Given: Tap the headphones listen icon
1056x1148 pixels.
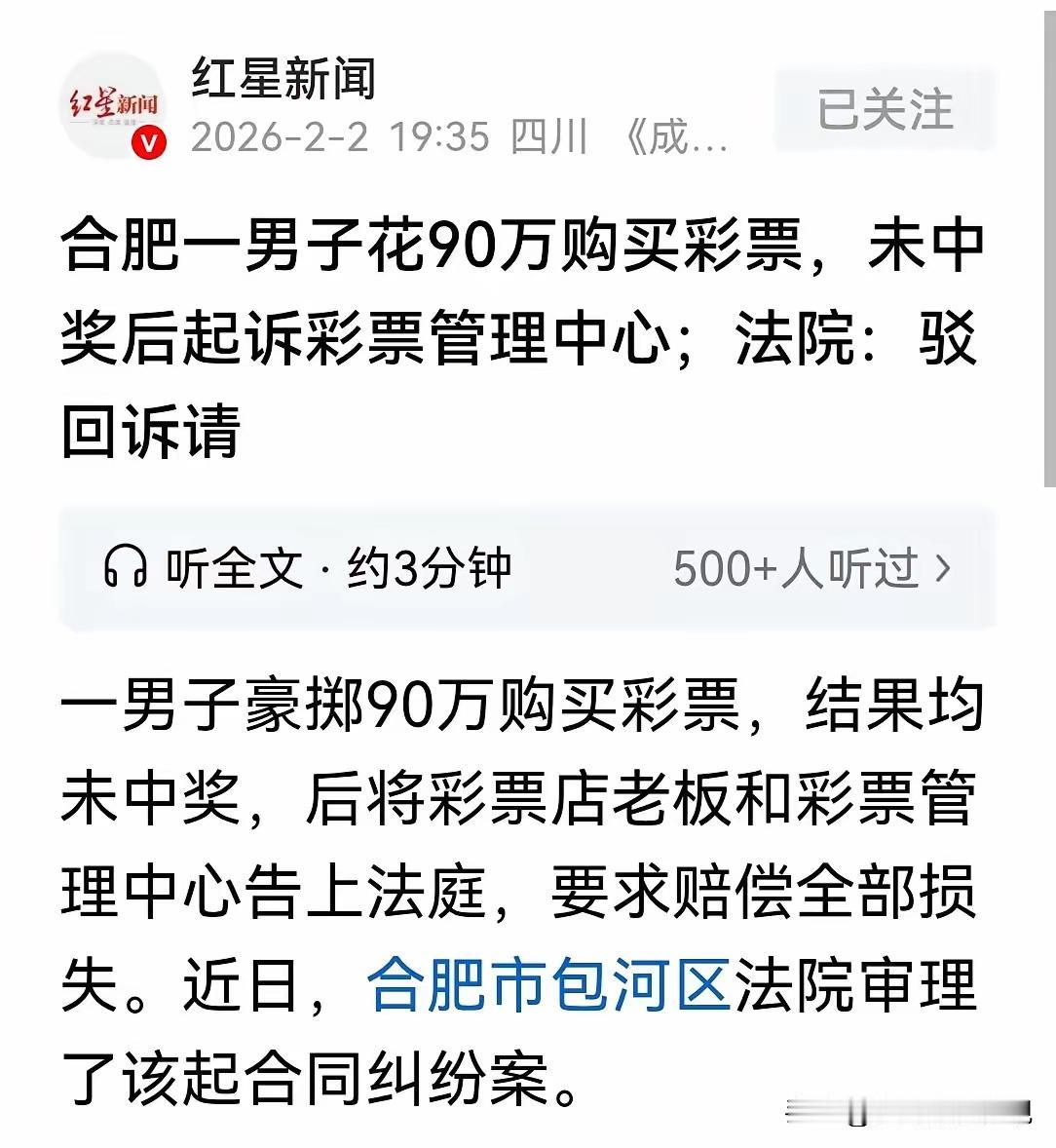Looking at the screenshot, I should (x=123, y=568).
